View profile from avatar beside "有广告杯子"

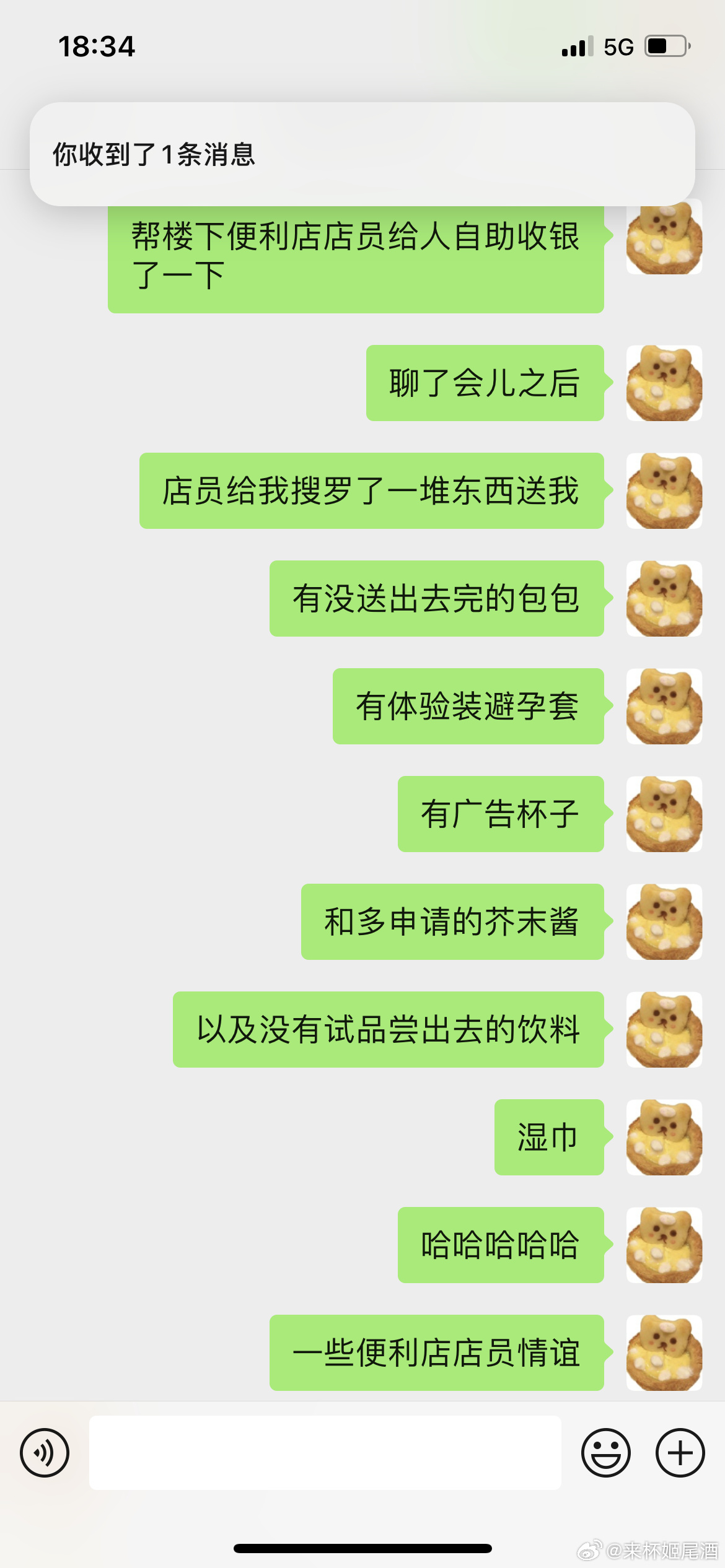pos(664,814)
